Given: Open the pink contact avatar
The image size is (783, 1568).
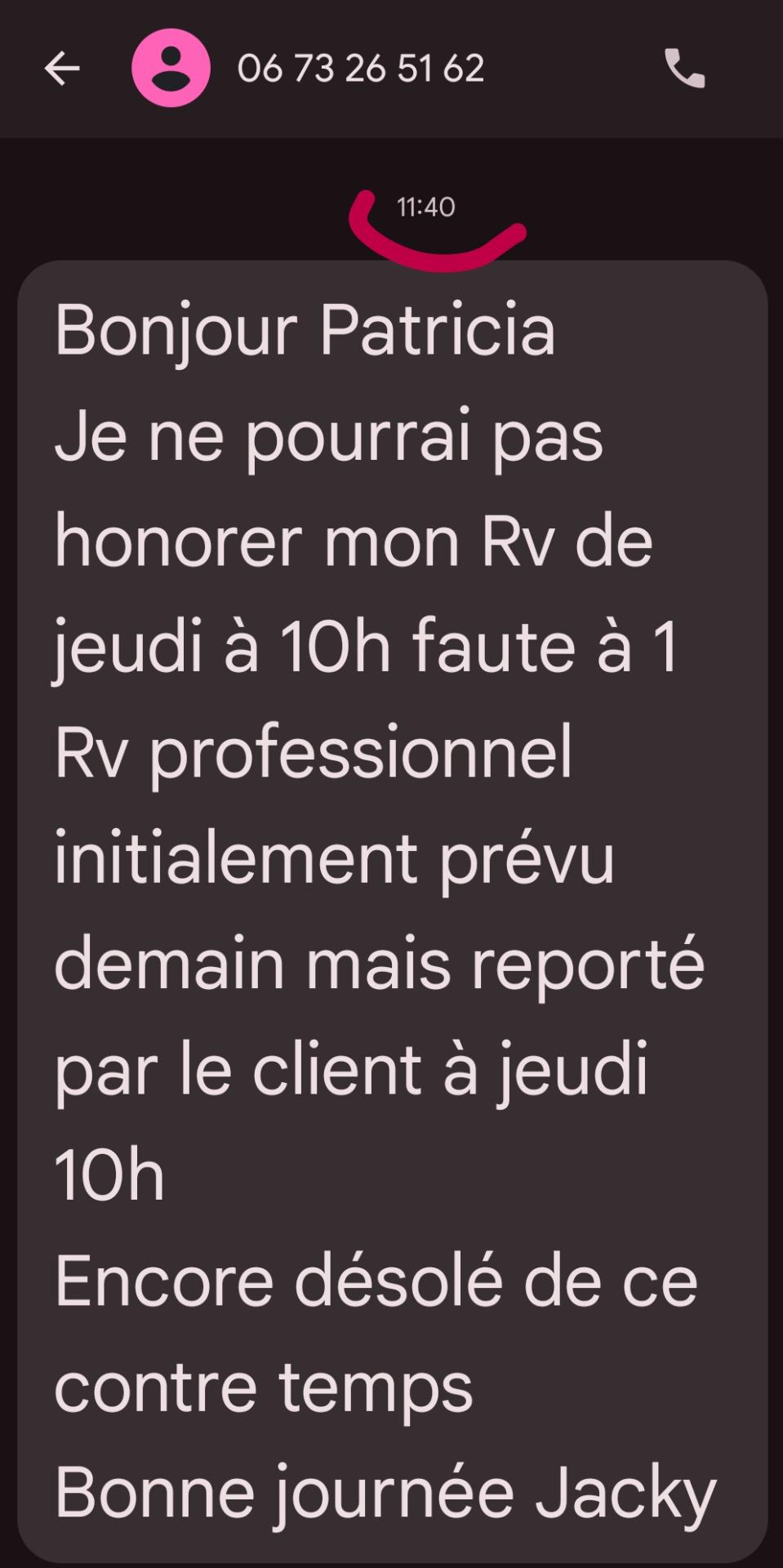Looking at the screenshot, I should coord(171,69).
